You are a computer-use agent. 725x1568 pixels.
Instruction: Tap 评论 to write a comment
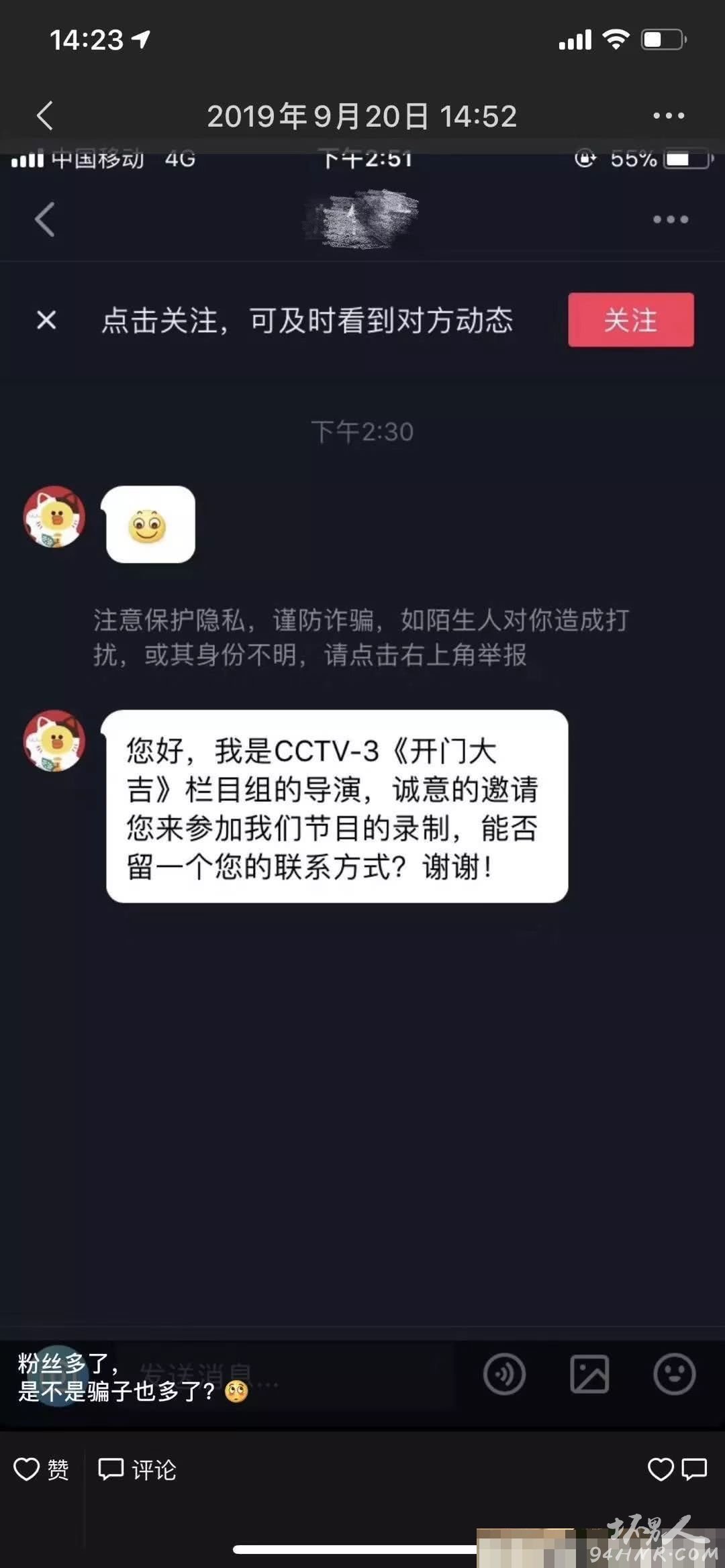137,1469
